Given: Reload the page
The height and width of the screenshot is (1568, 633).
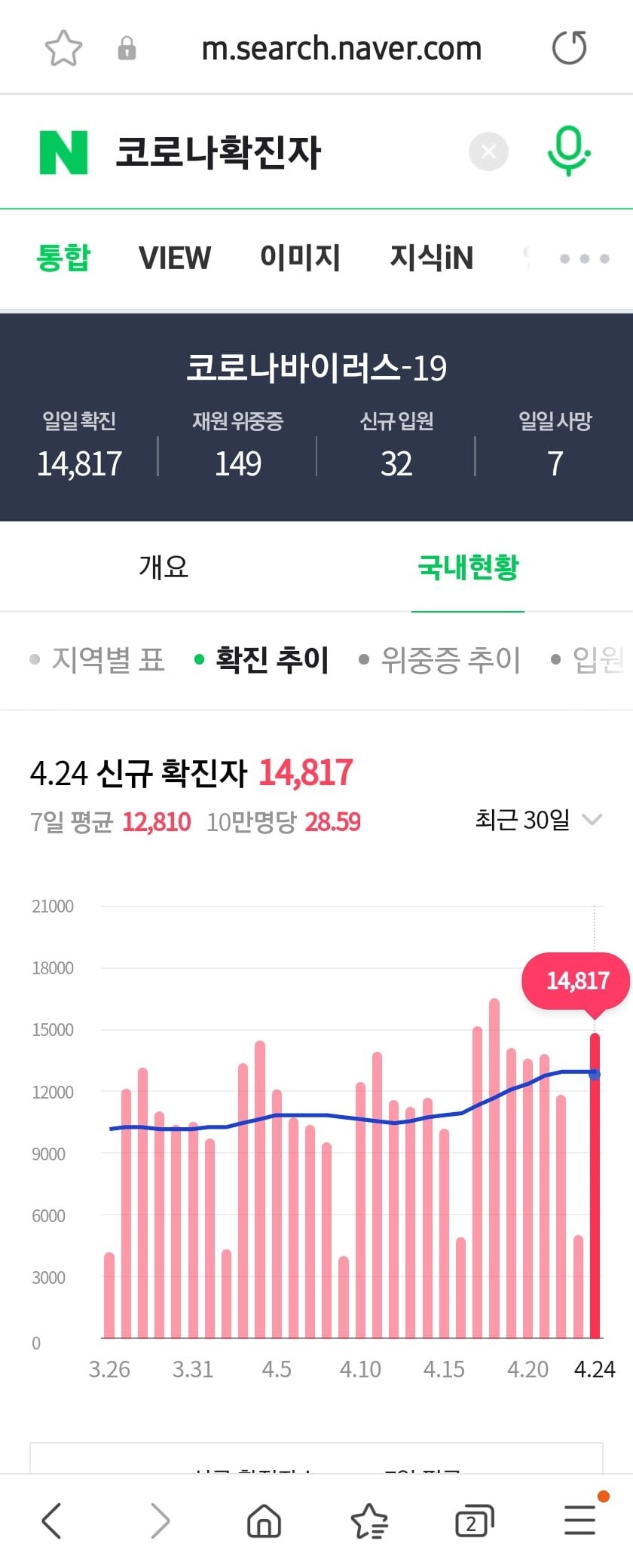Looking at the screenshot, I should [569, 48].
